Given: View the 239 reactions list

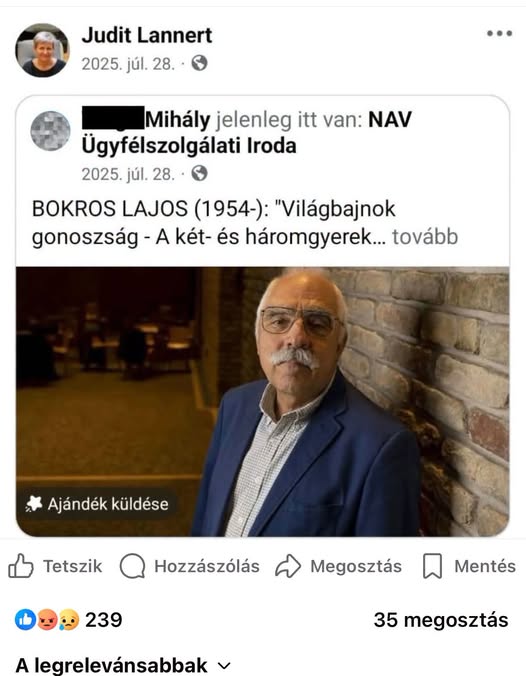Looking at the screenshot, I should (x=69, y=620).
